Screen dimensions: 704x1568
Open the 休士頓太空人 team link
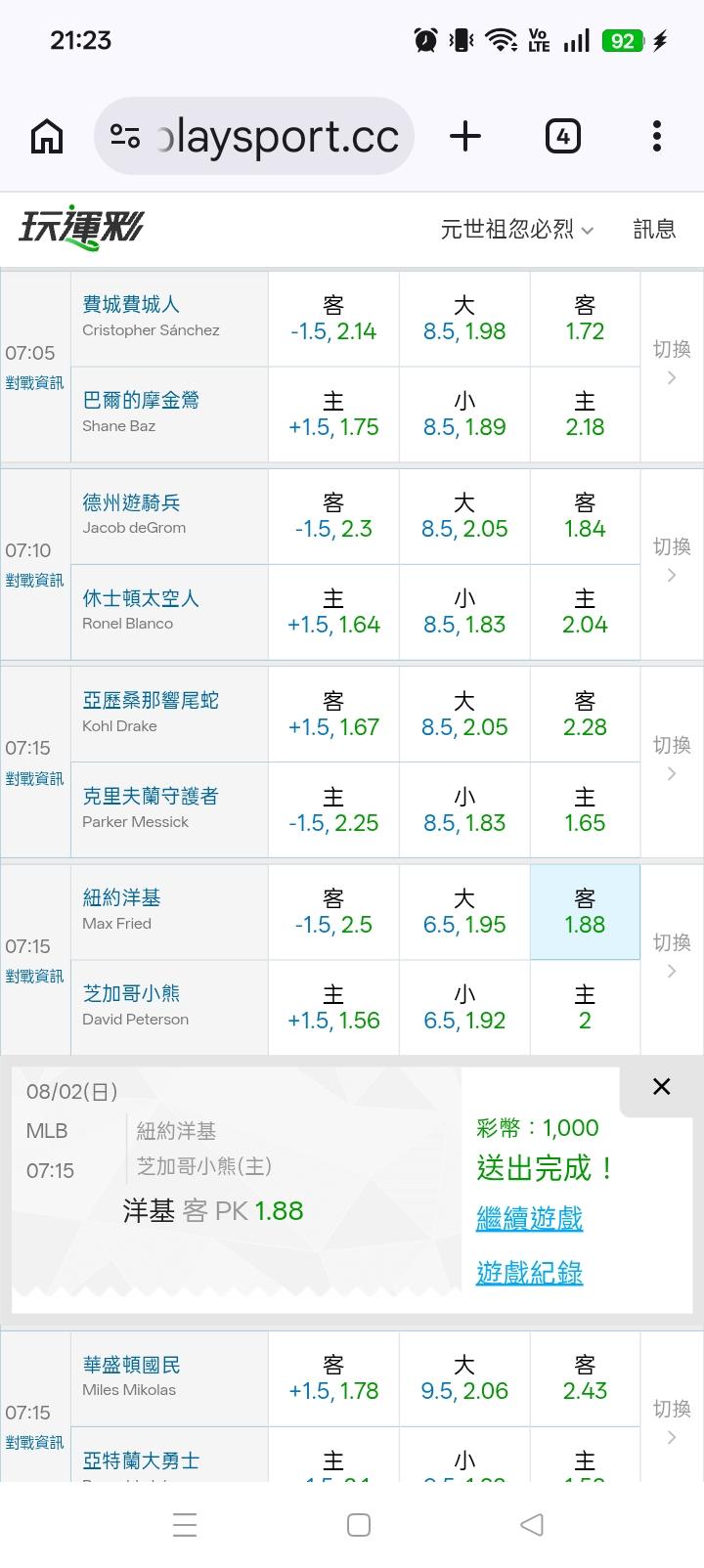(141, 598)
